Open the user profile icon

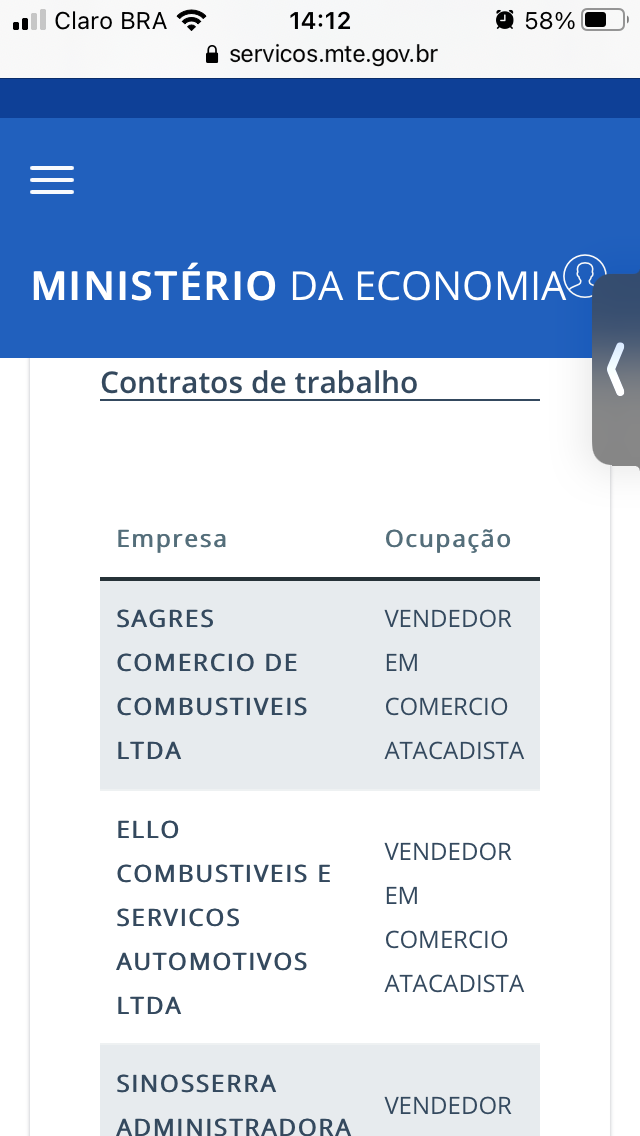tap(585, 276)
